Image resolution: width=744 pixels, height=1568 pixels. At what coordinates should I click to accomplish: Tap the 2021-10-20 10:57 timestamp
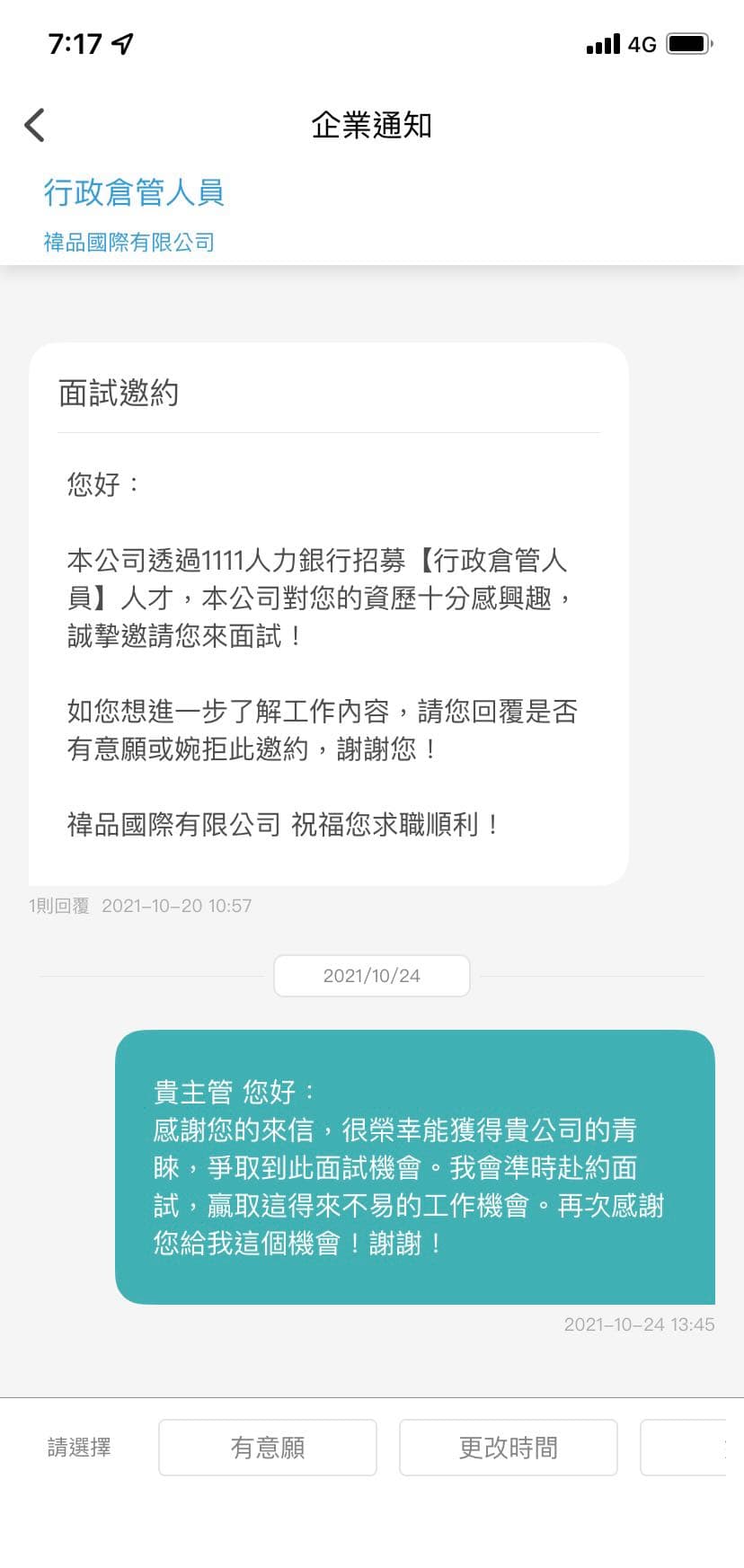(178, 906)
